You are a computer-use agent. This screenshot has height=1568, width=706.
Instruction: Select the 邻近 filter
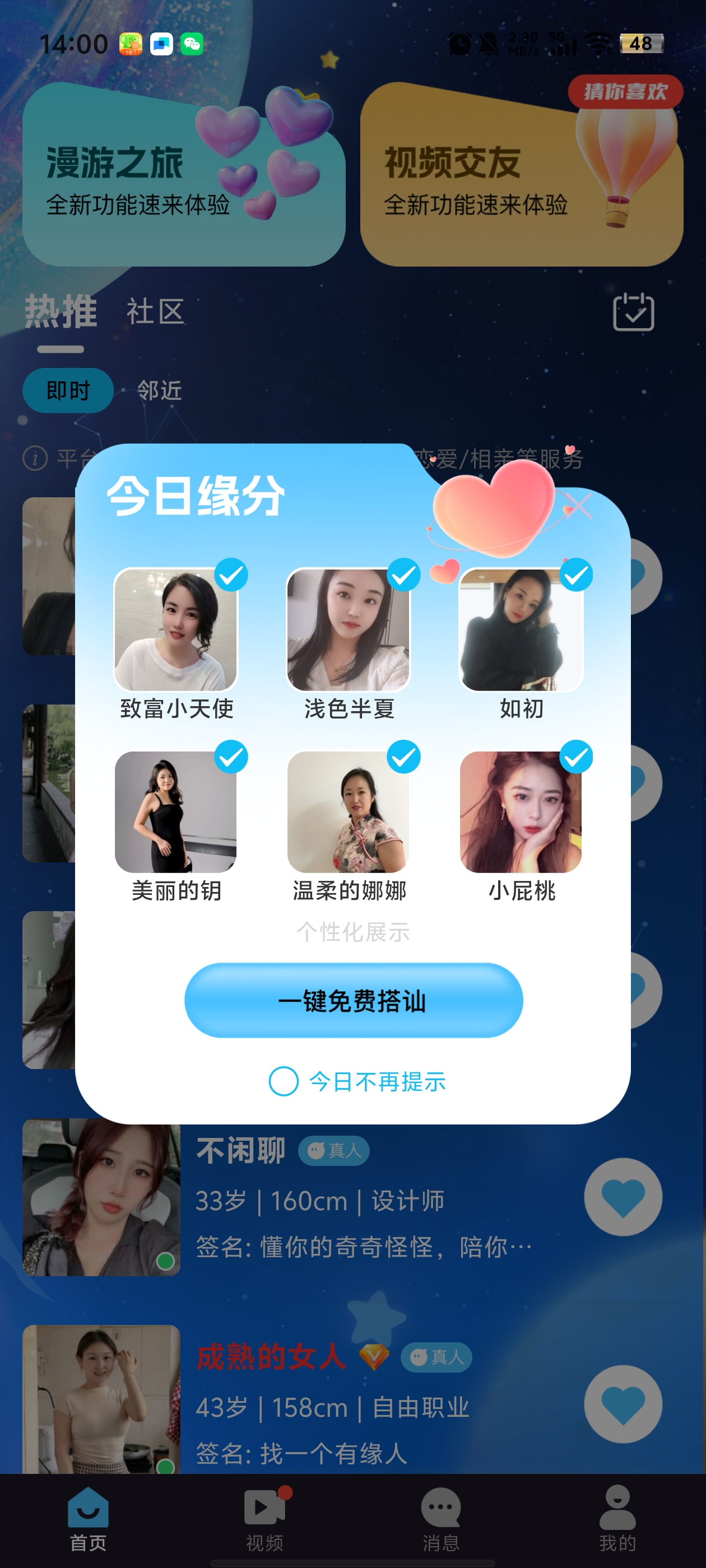tap(160, 390)
